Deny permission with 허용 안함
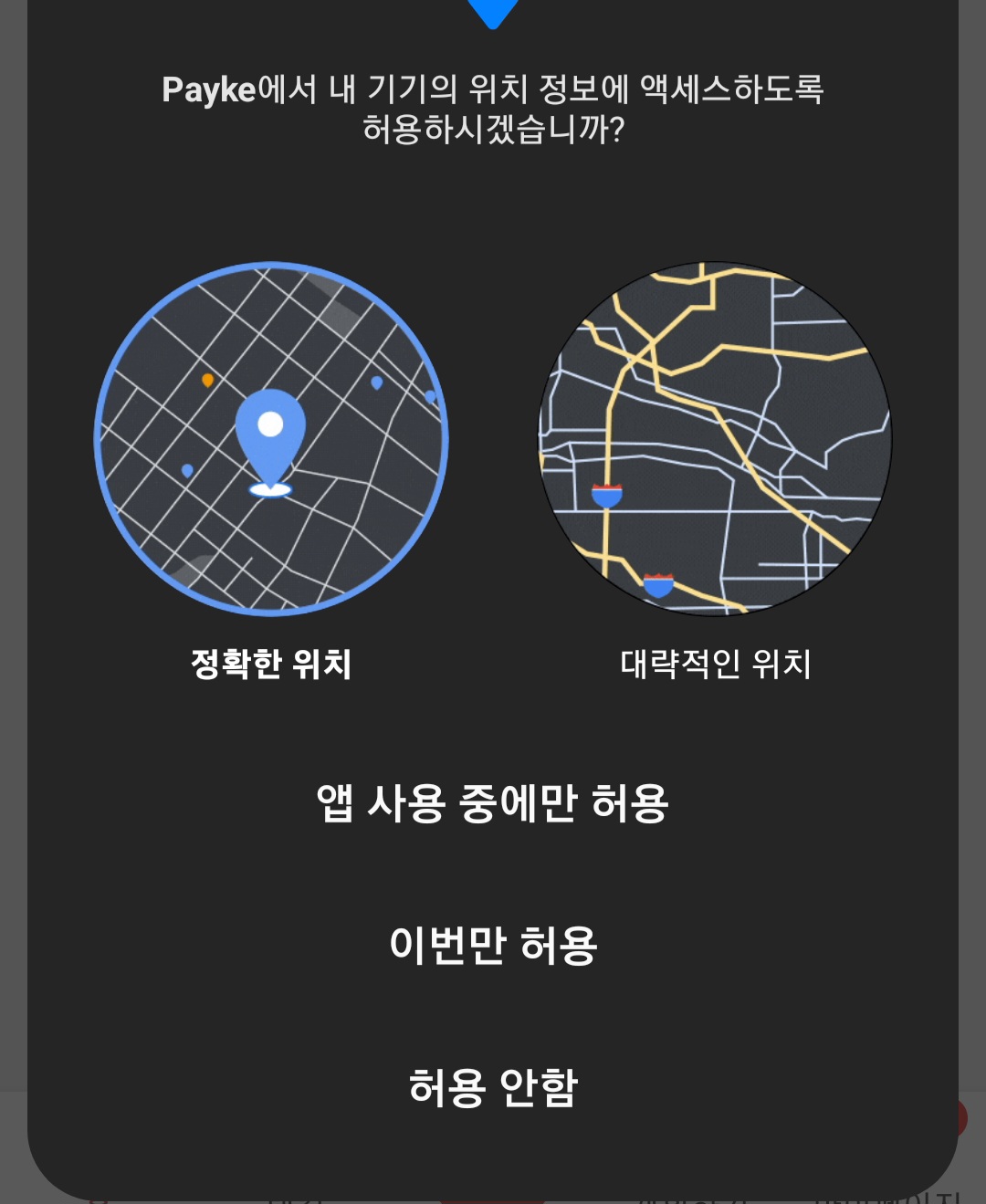This screenshot has width=986, height=1204. coord(493,1088)
